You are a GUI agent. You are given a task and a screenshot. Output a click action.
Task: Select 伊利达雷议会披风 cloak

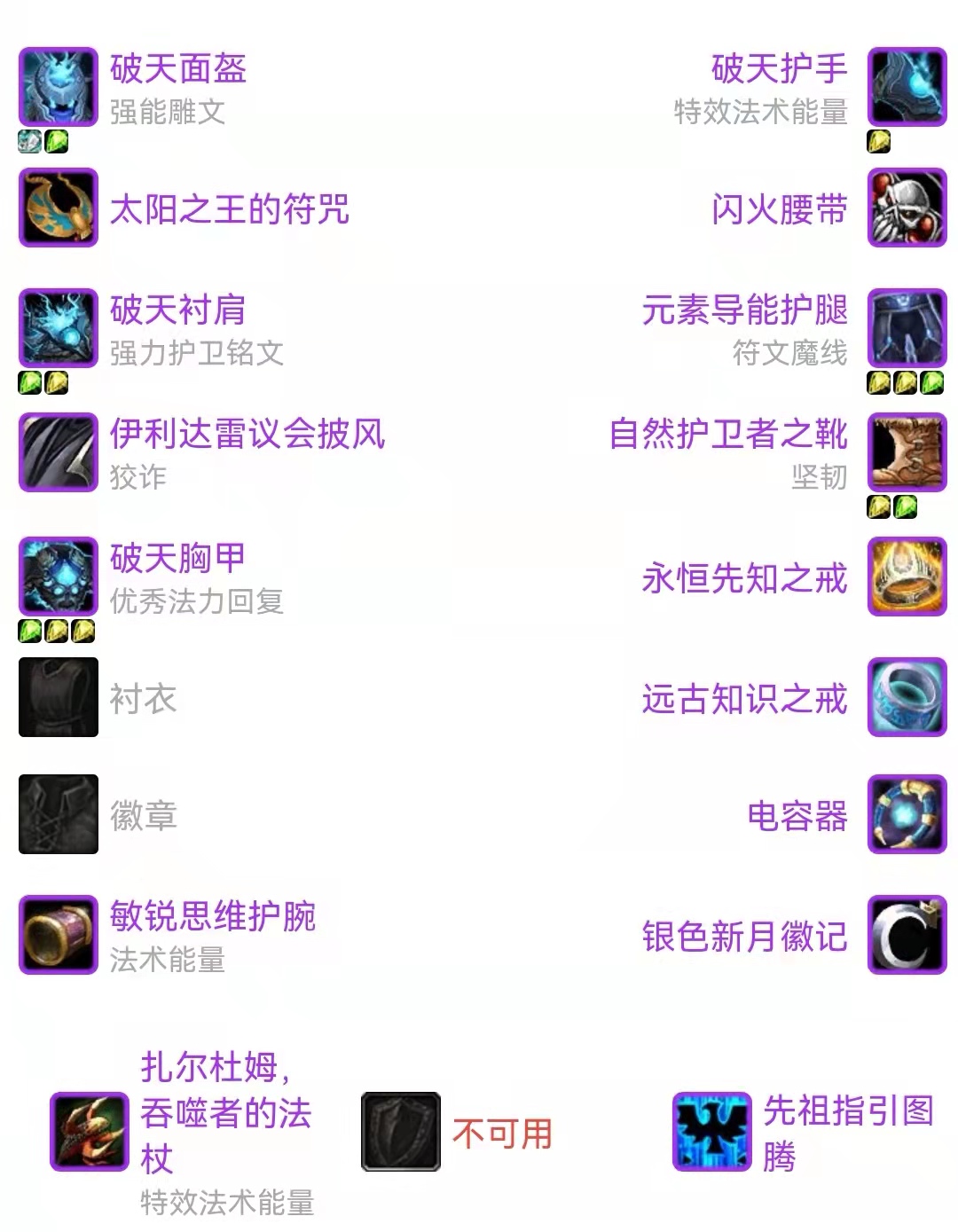(59, 452)
